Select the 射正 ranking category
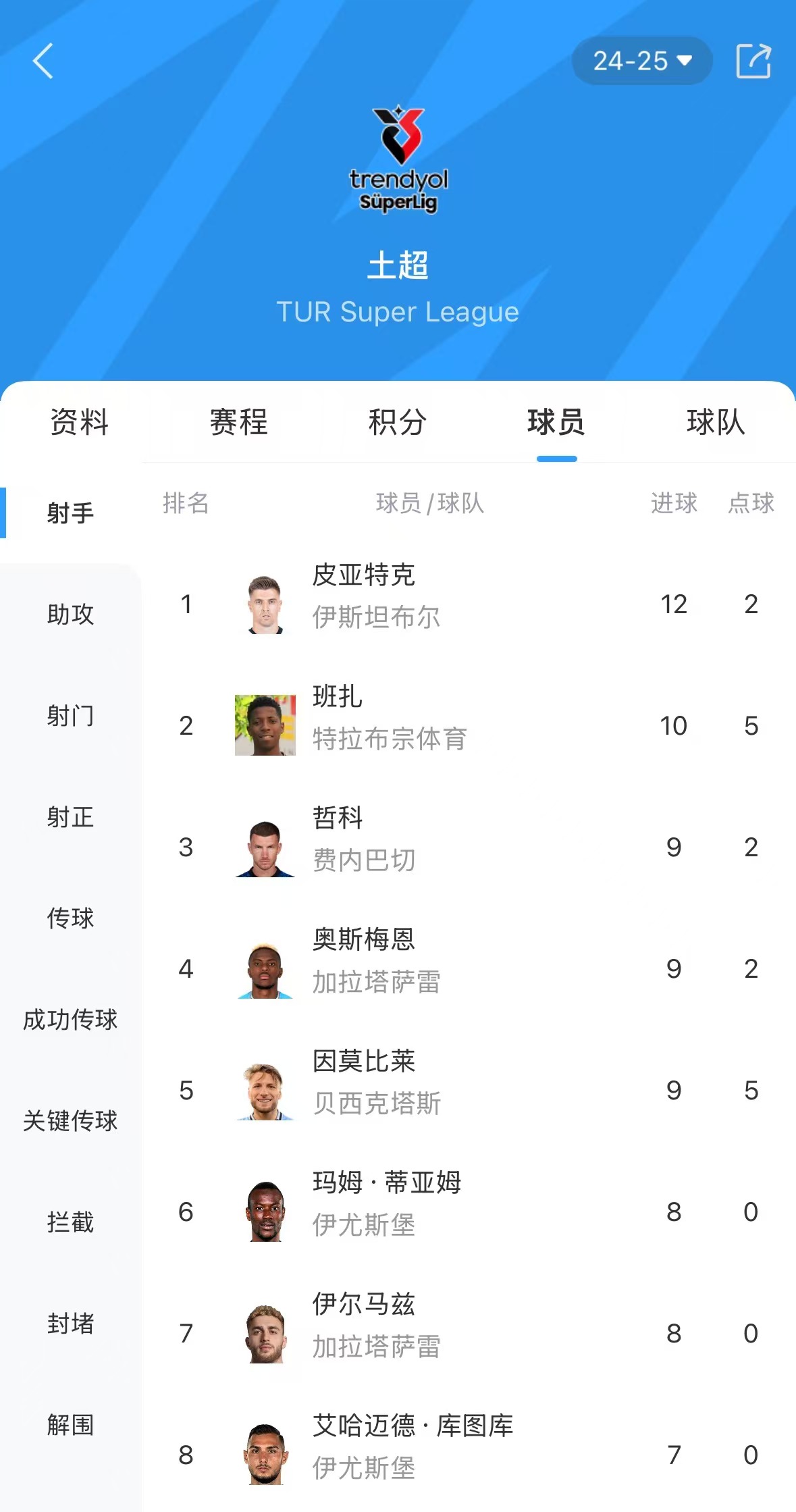The width and height of the screenshot is (796, 1512). [x=70, y=816]
